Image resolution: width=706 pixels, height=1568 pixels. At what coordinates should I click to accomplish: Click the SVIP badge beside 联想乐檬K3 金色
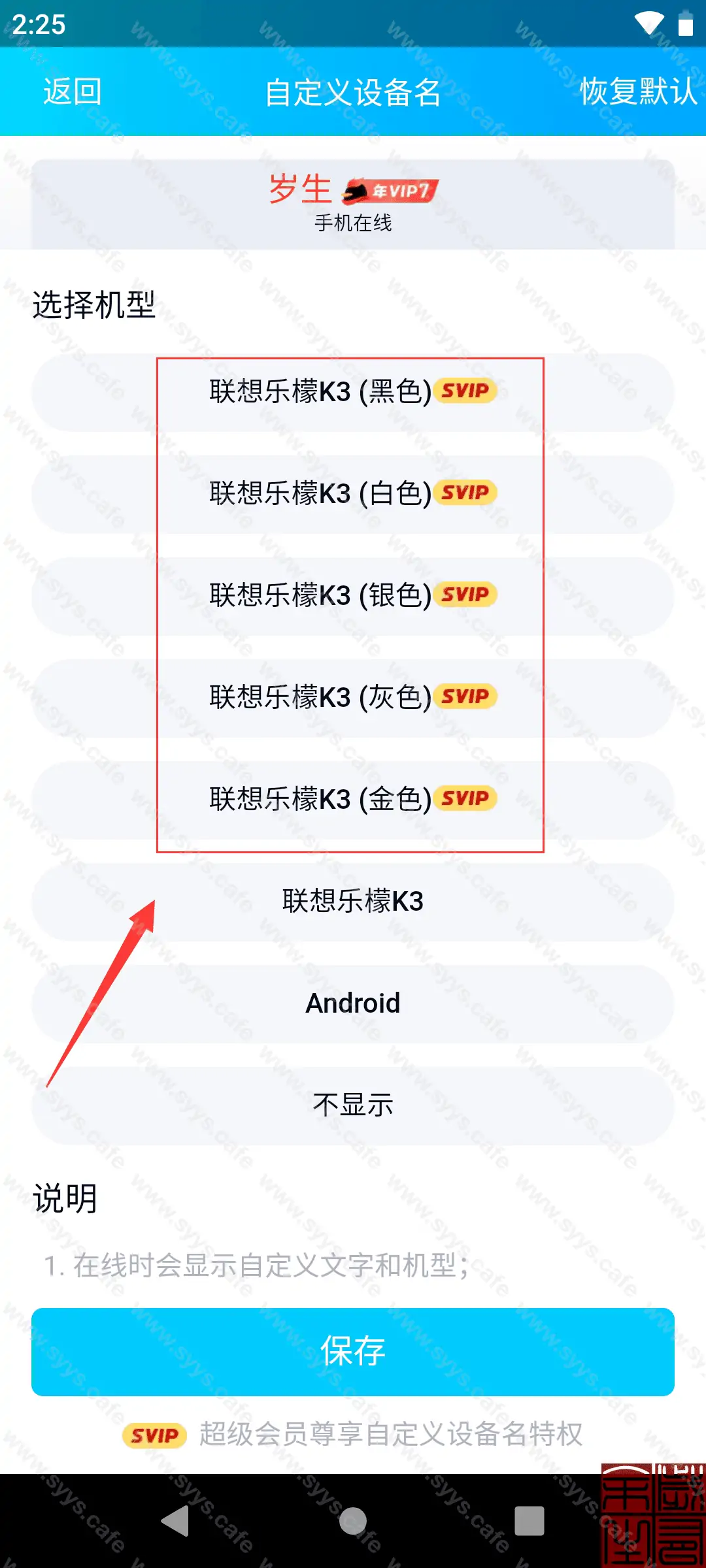pyautogui.click(x=465, y=798)
